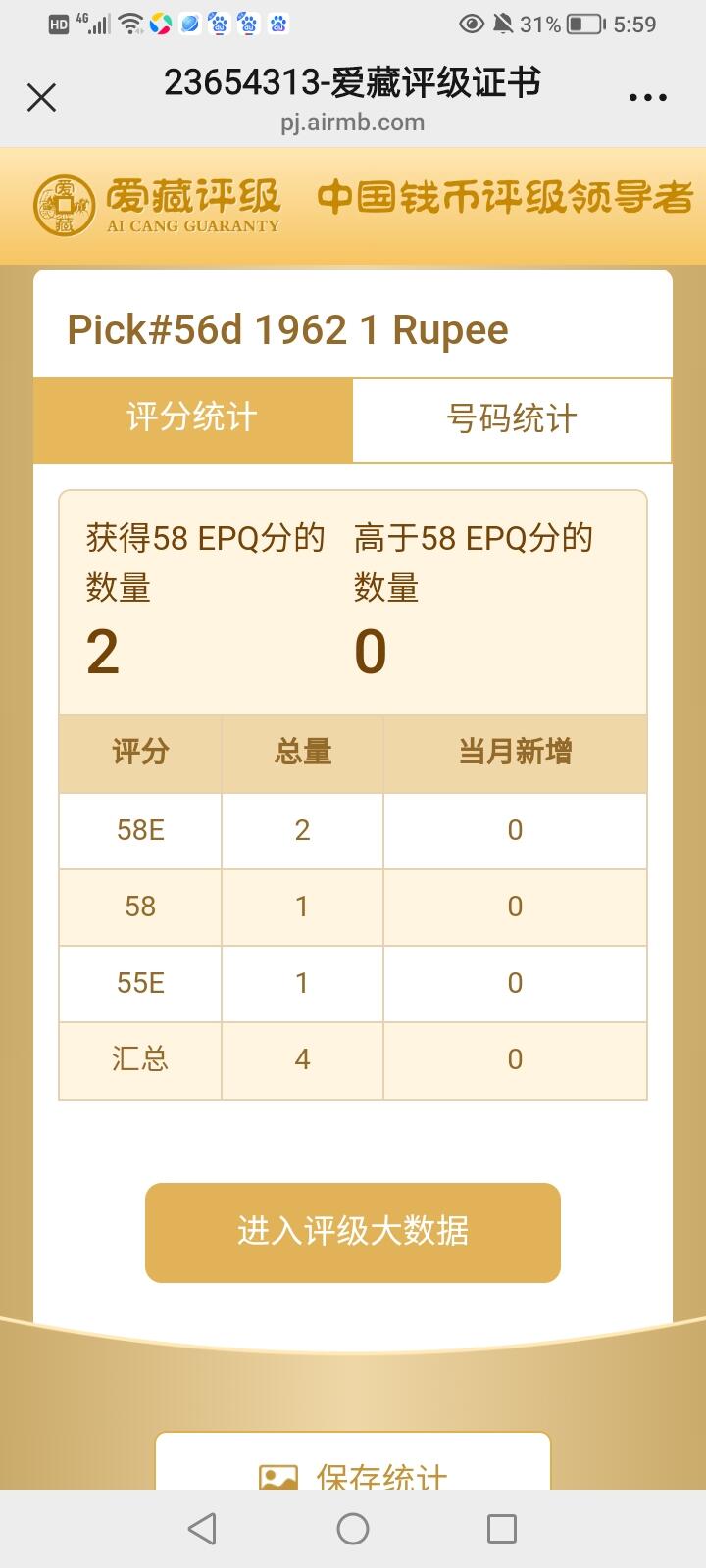Select the 评分统计 tab
This screenshot has width=706, height=1568.
coord(192,419)
